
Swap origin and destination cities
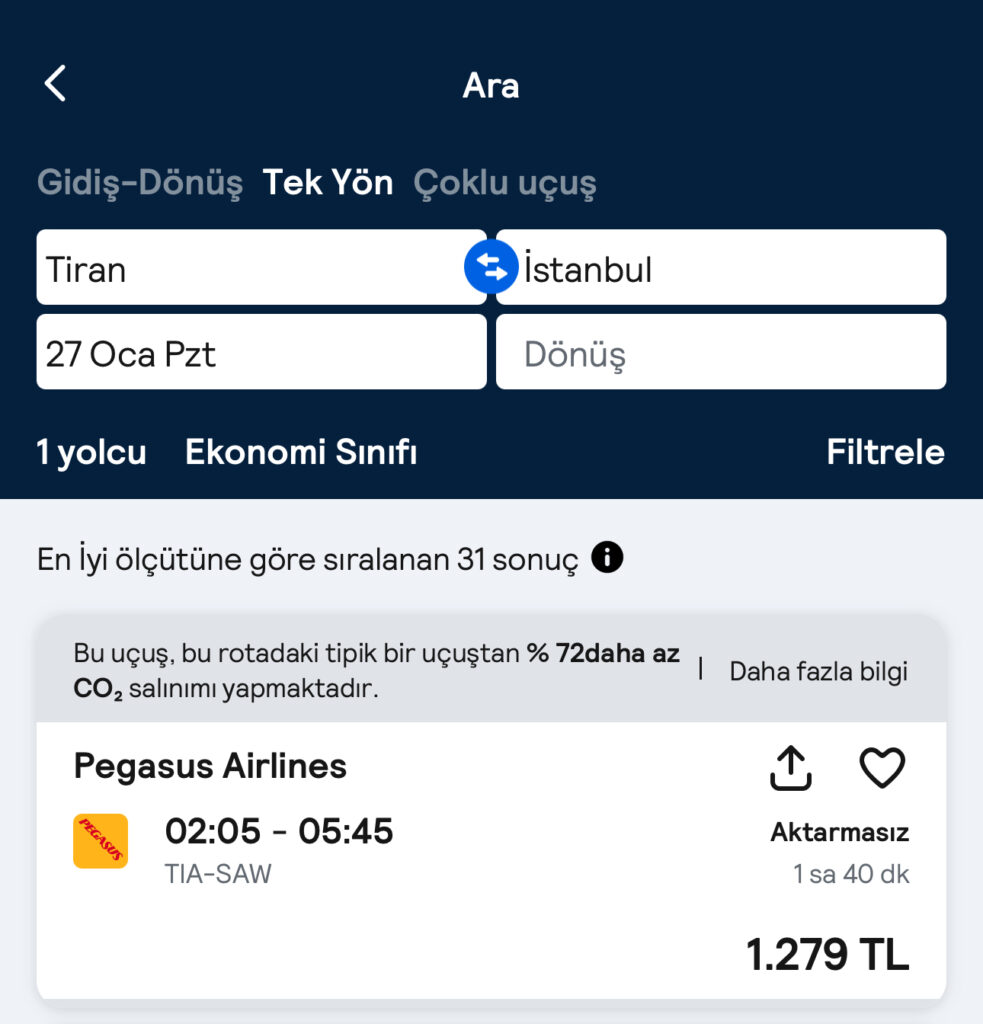click(491, 267)
